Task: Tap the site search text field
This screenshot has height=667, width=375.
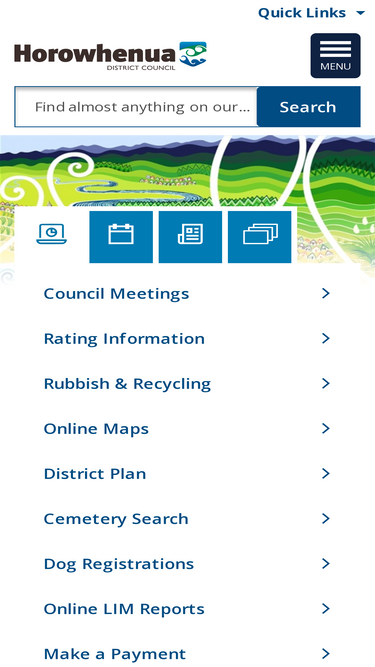Action: [x=136, y=107]
